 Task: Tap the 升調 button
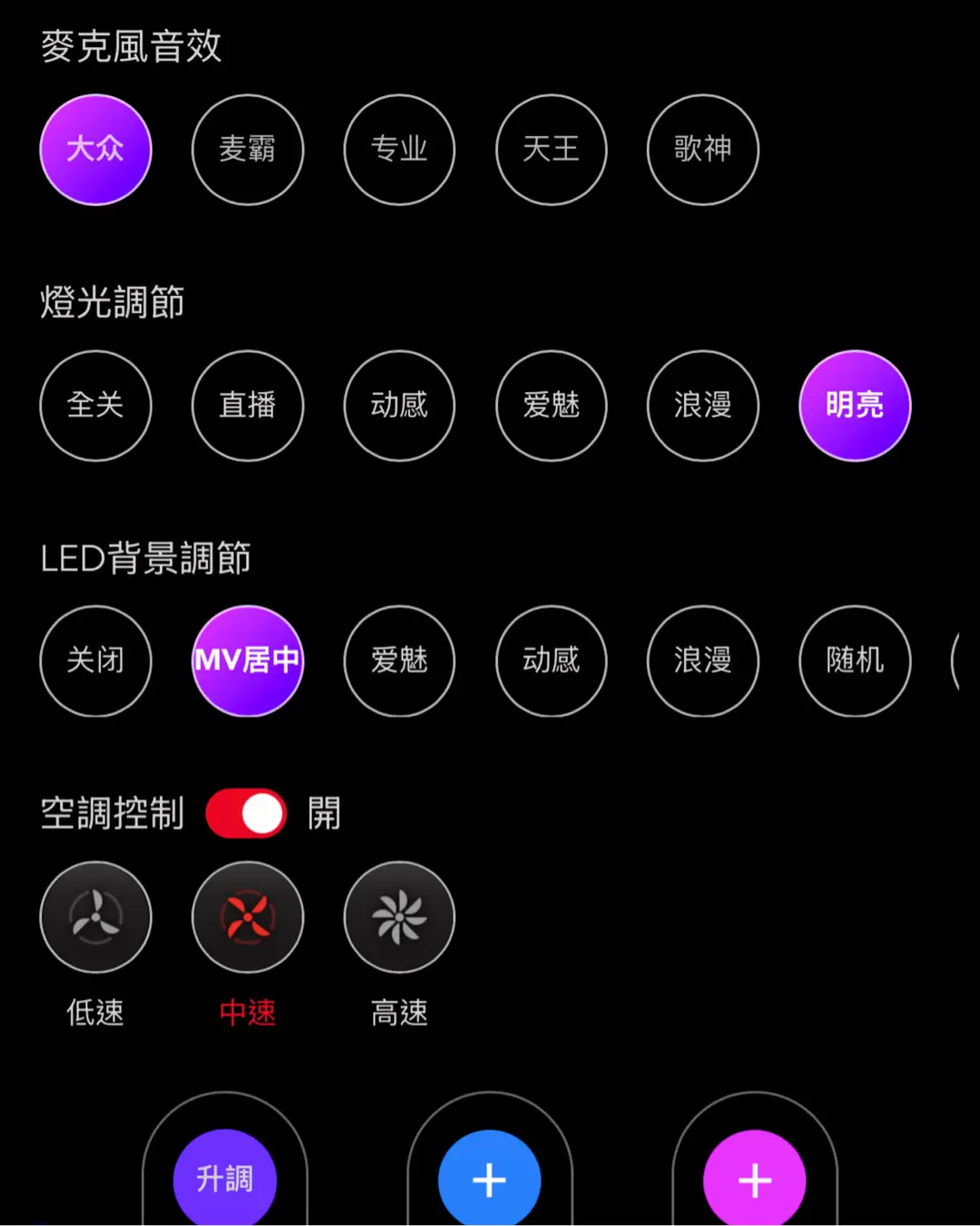tap(224, 1179)
